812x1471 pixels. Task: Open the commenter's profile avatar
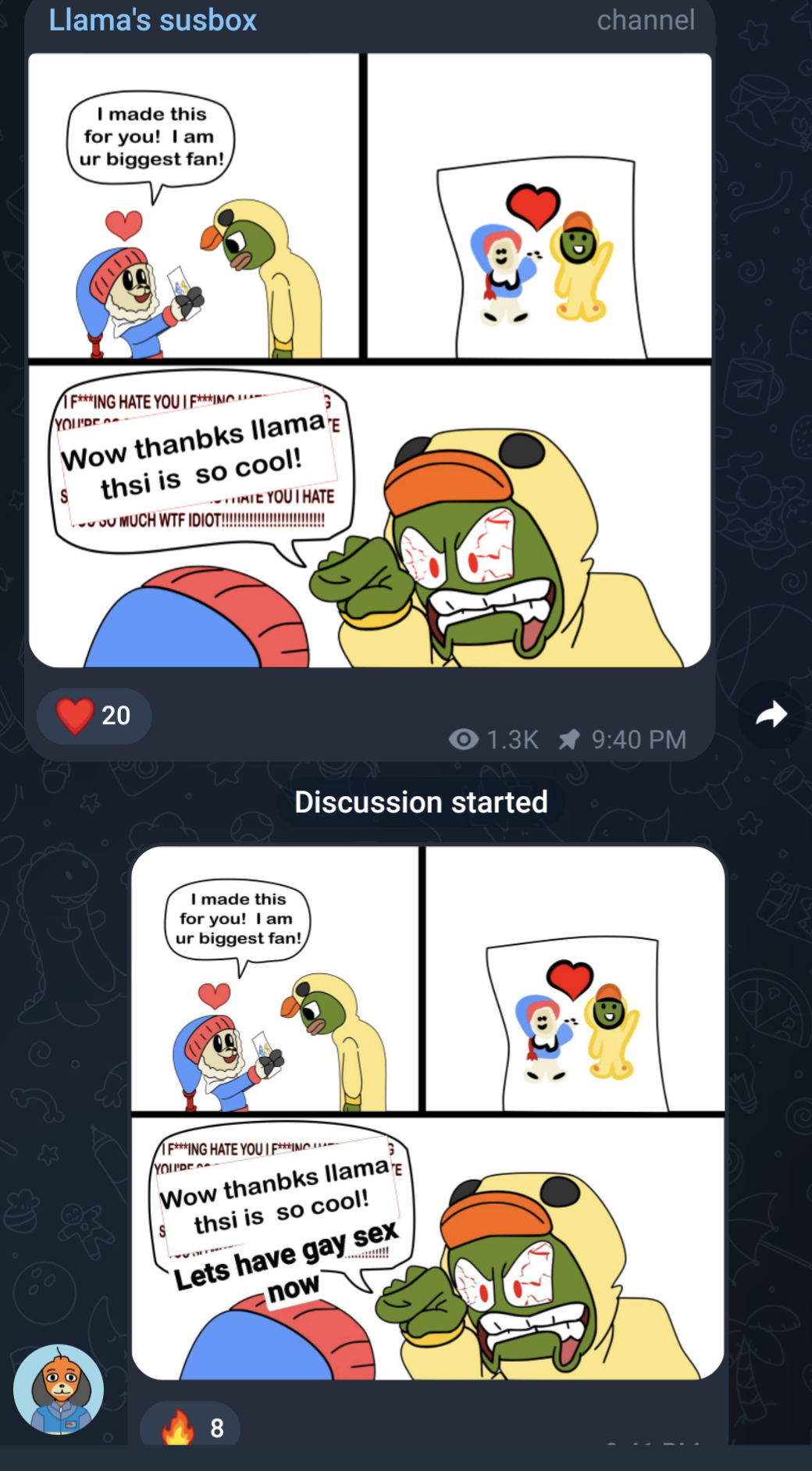tap(59, 1389)
